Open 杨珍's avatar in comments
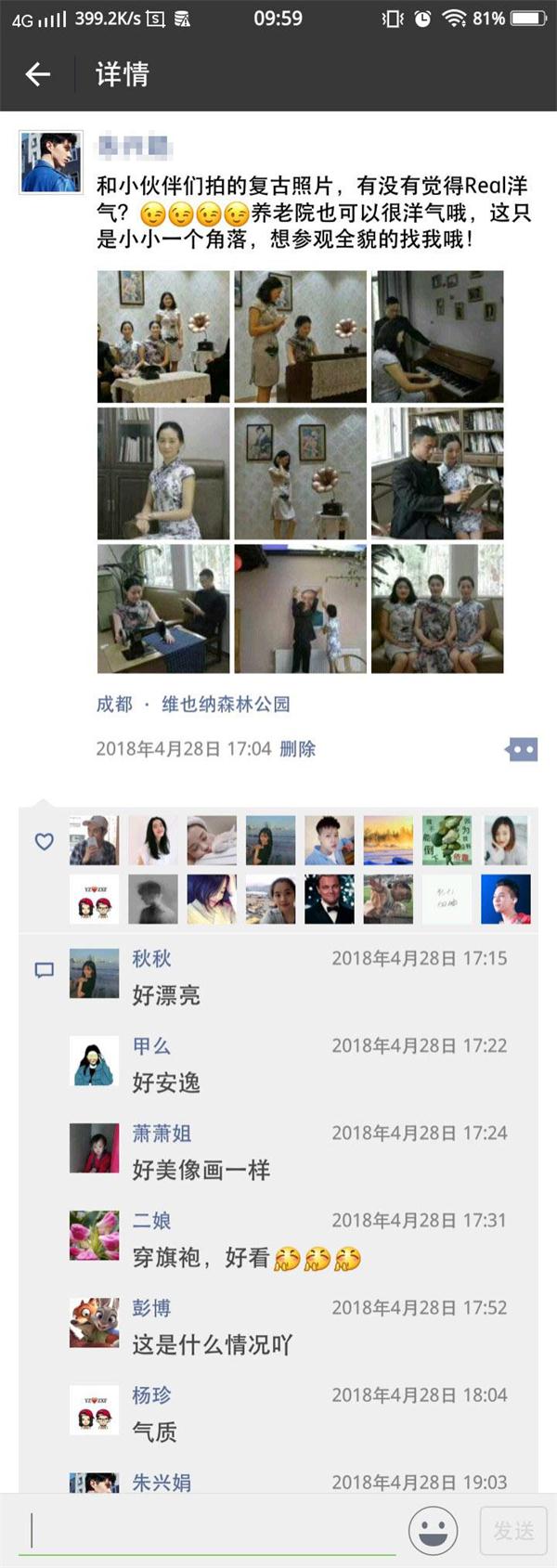The height and width of the screenshot is (1568, 557). [x=95, y=1410]
